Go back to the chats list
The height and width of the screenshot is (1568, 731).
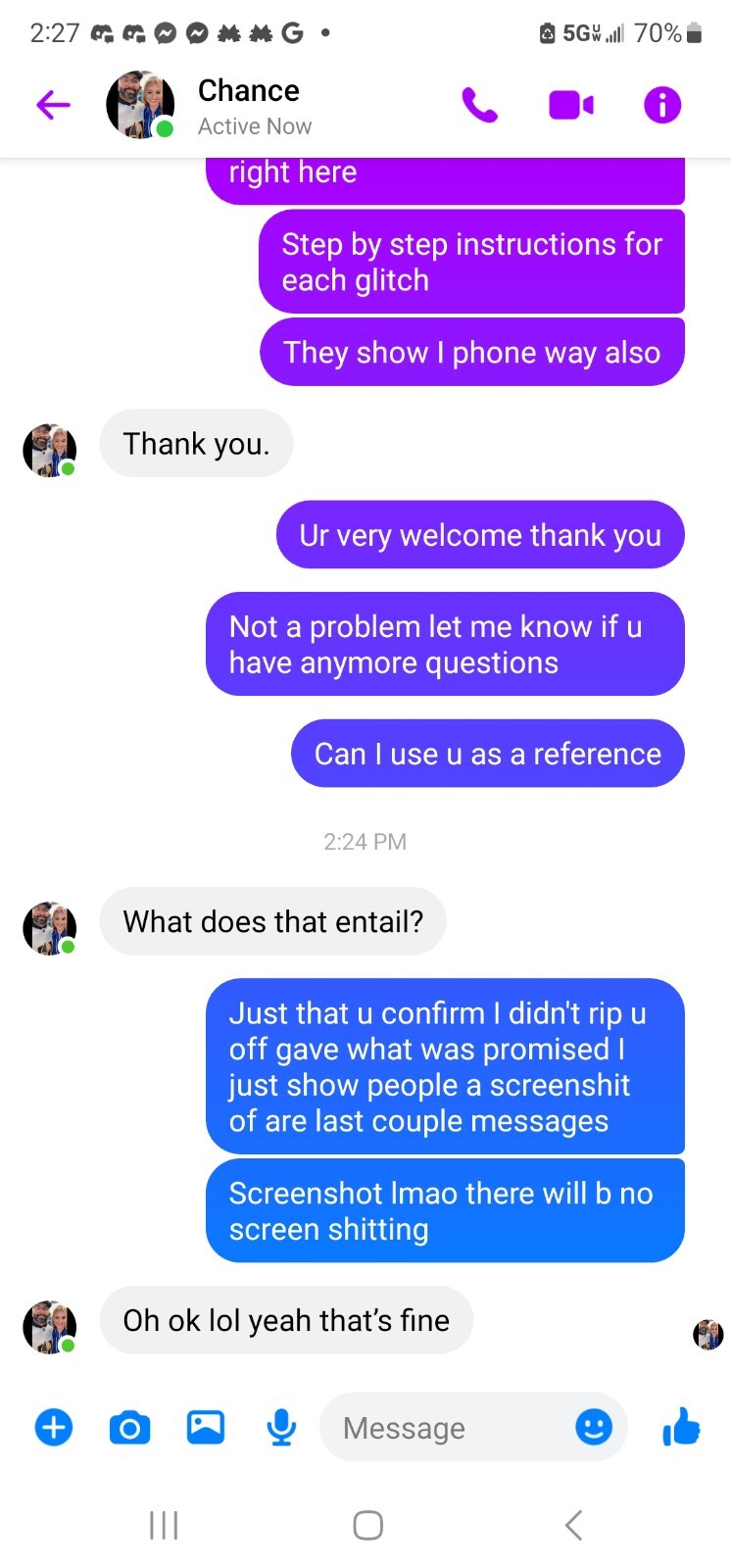click(53, 105)
